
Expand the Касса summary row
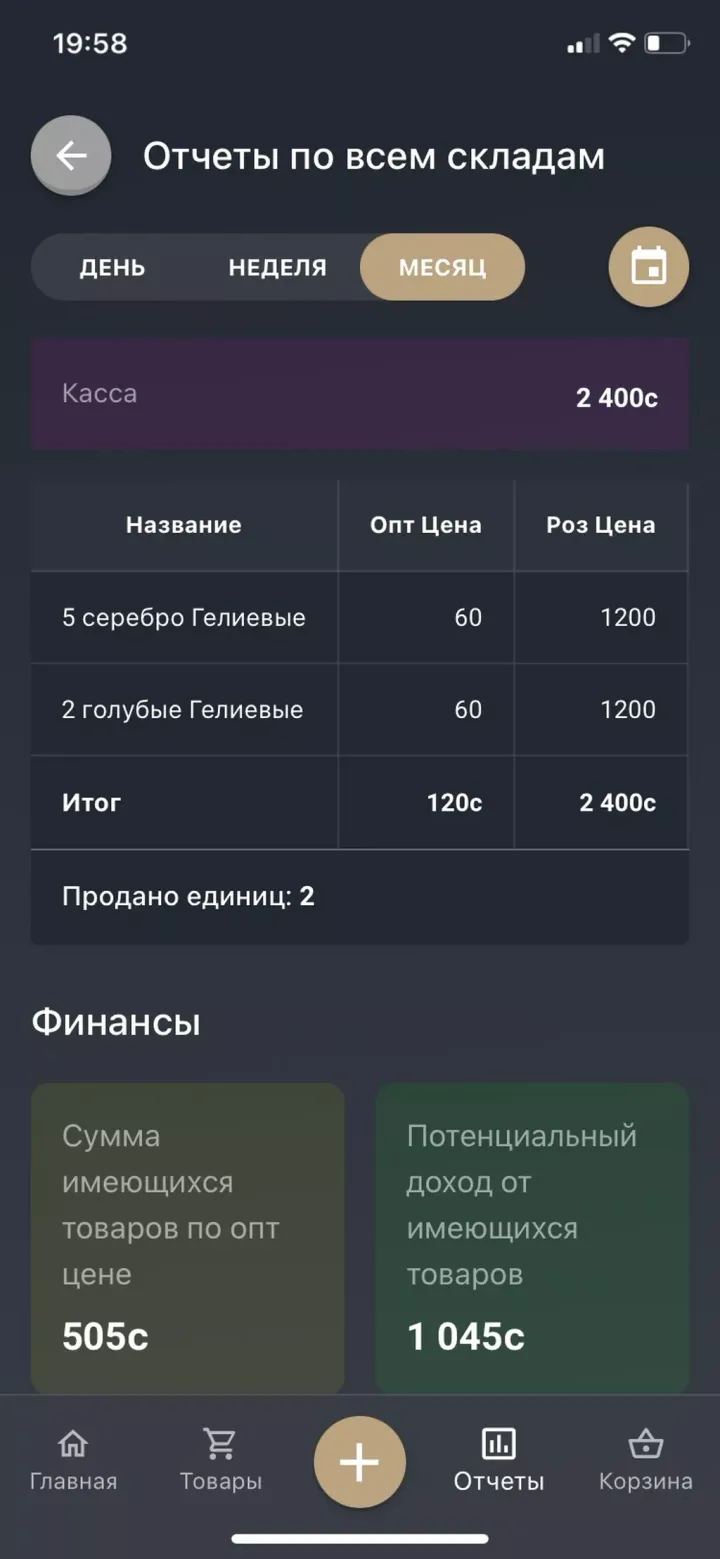tap(360, 394)
